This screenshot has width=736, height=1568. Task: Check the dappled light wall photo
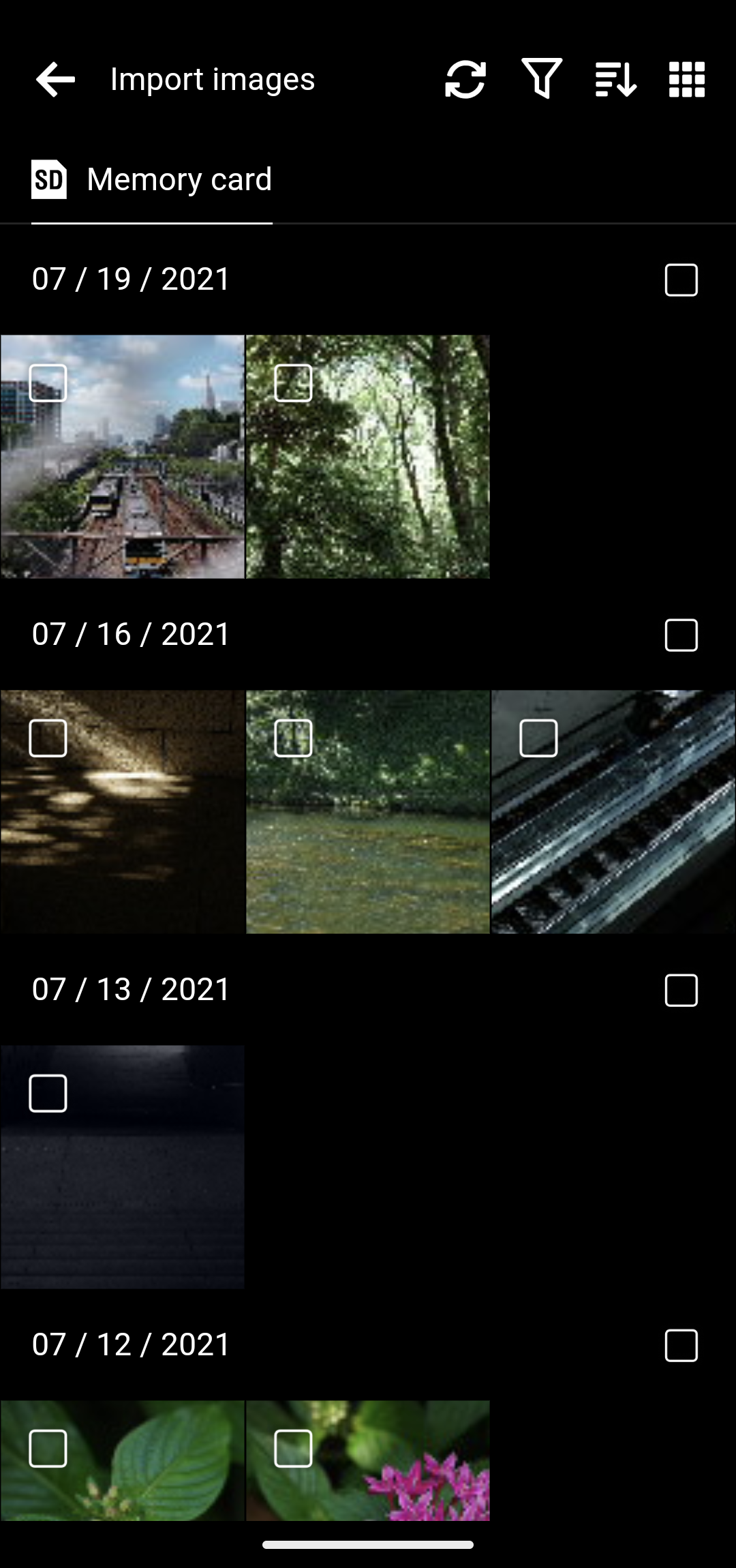tap(48, 738)
